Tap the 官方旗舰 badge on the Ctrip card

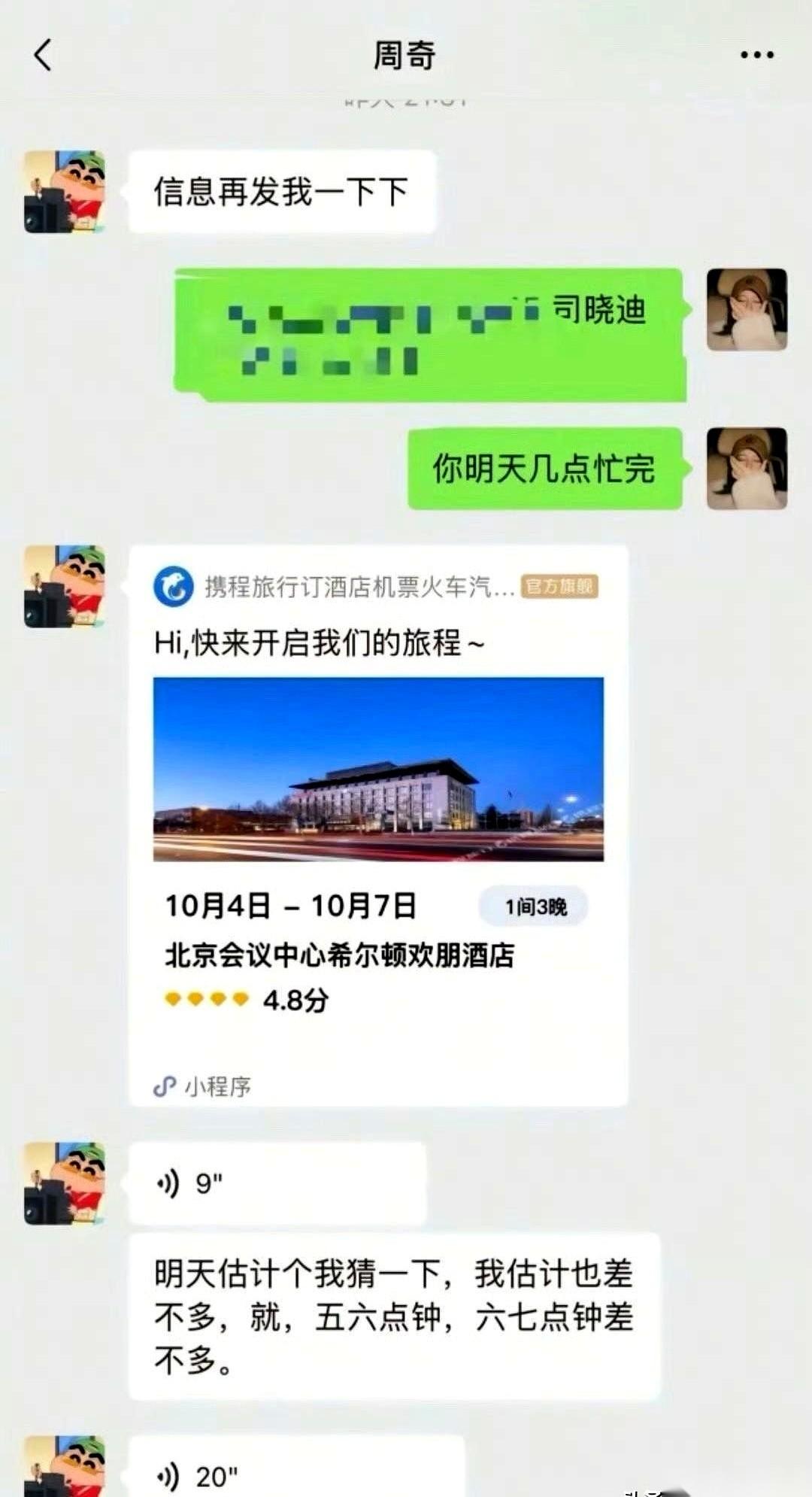click(x=560, y=586)
